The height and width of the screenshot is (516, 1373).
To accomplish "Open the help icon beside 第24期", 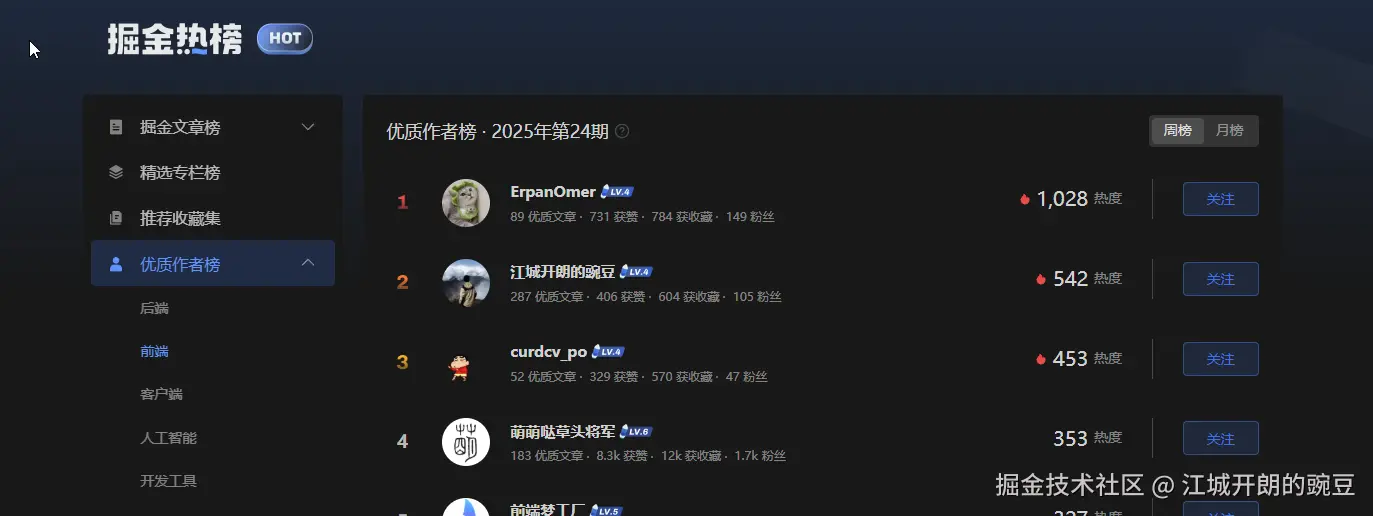I will pos(622,132).
